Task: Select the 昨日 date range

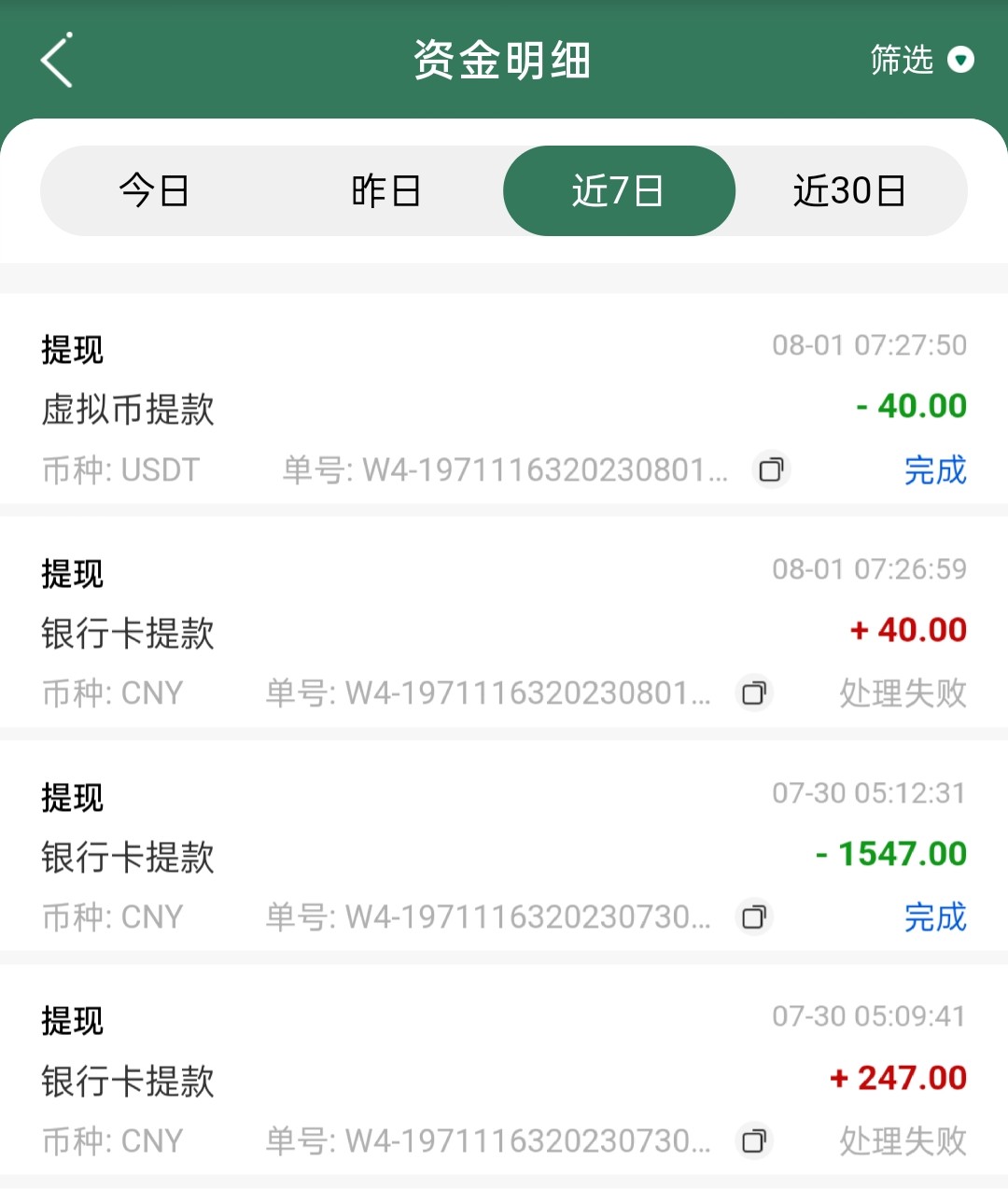Action: 385,191
